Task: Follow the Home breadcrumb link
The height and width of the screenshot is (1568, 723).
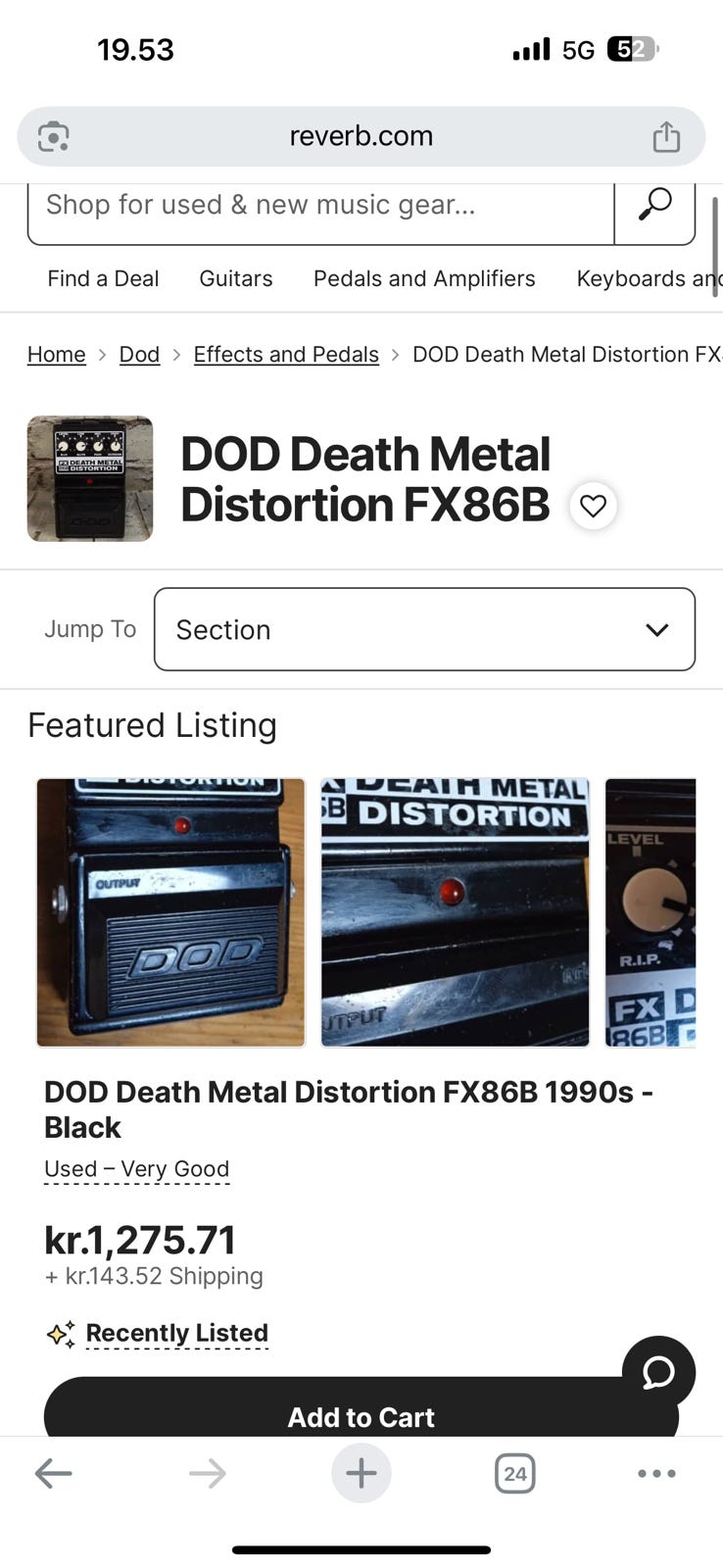Action: point(56,355)
